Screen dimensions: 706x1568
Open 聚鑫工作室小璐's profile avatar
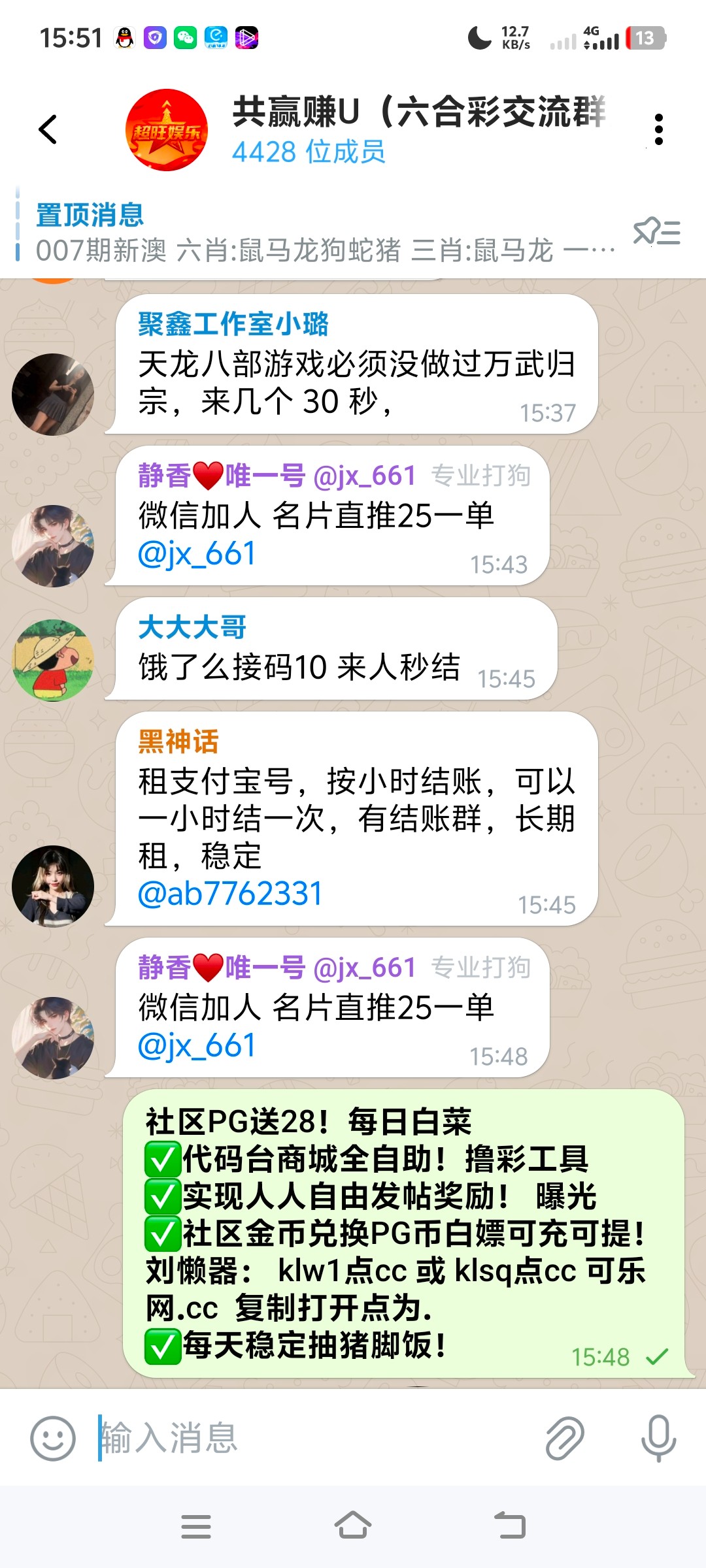53,395
